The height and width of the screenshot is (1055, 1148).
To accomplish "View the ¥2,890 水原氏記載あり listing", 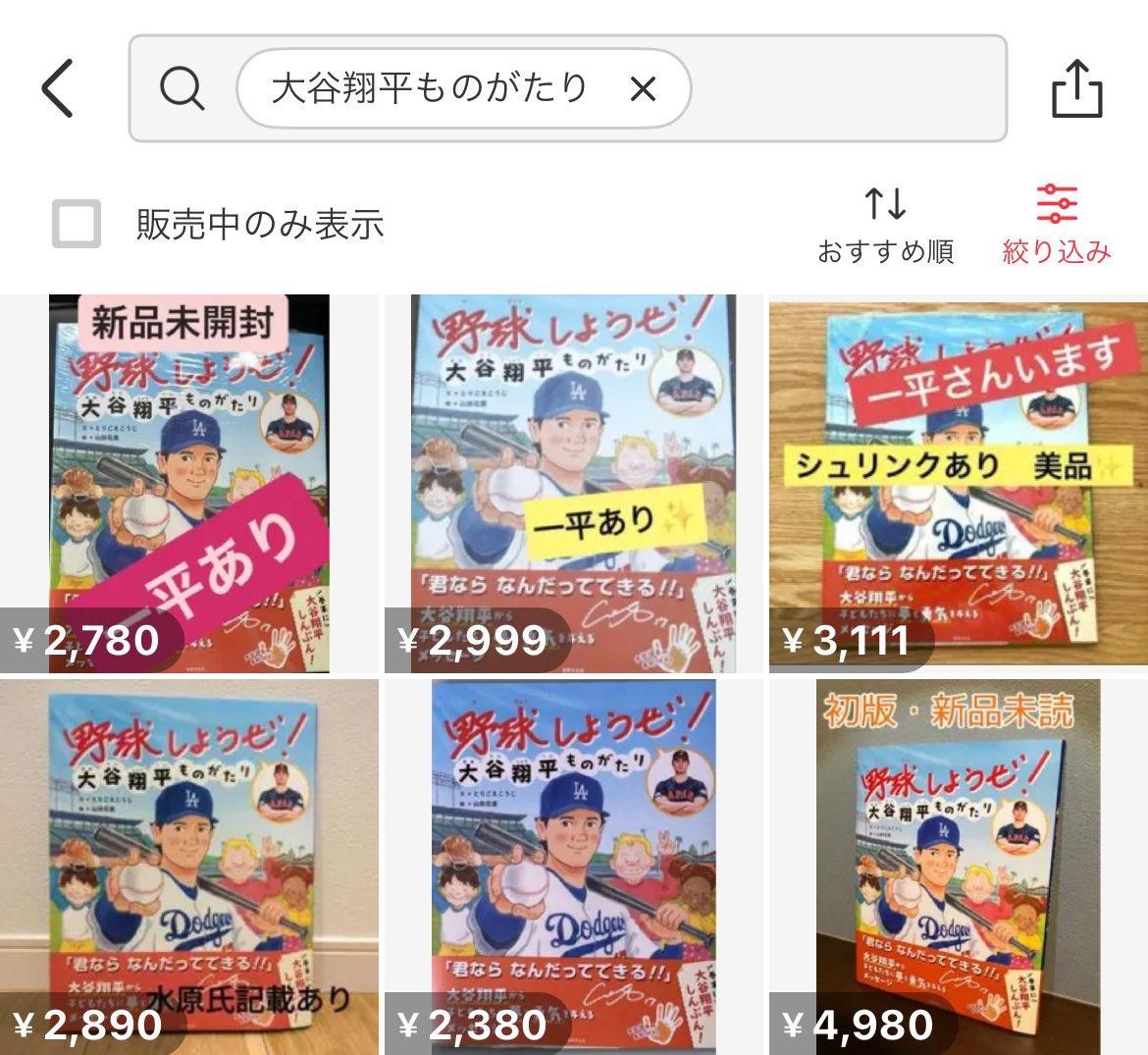I will coord(189,866).
